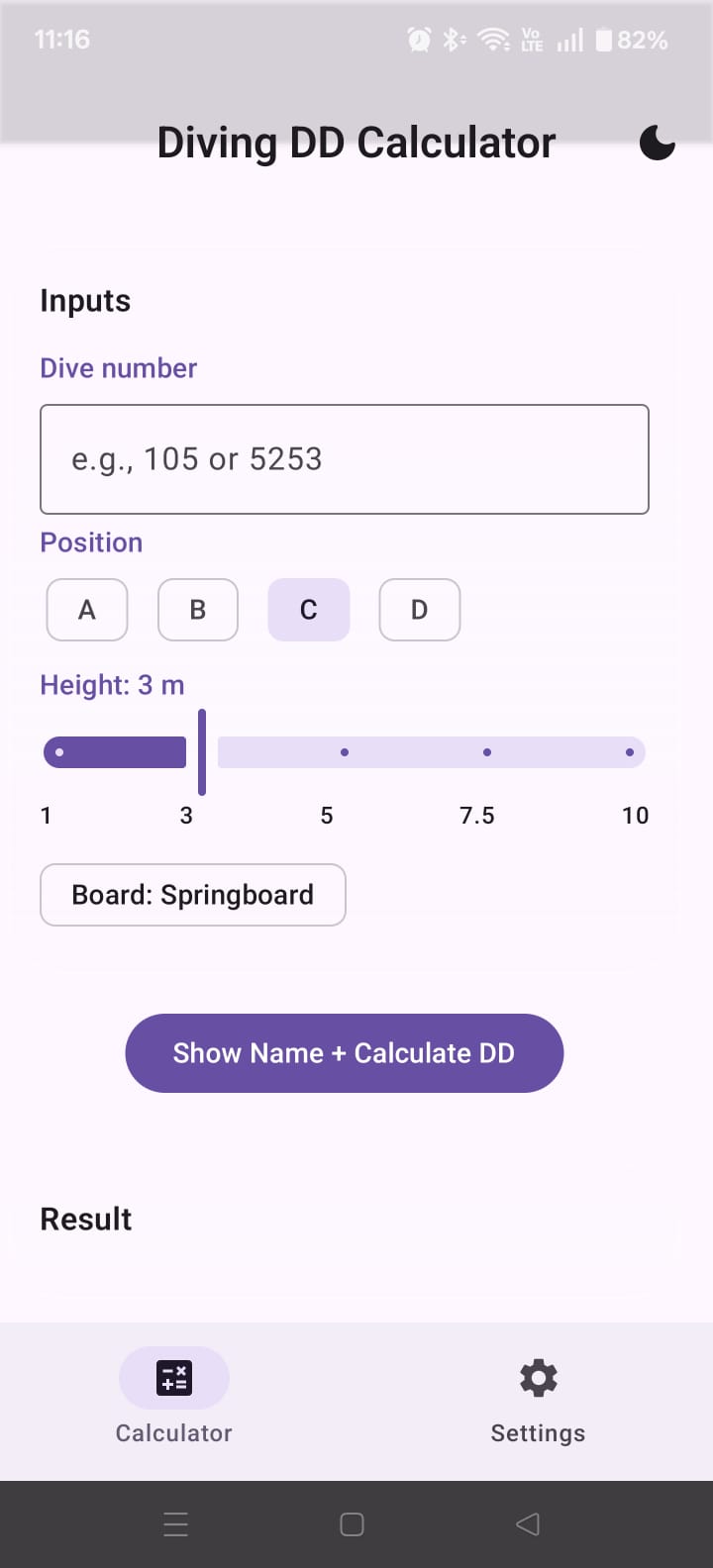Open the Calculator tab icon in bottom navigation
The width and height of the screenshot is (713, 1568).
(x=173, y=1377)
